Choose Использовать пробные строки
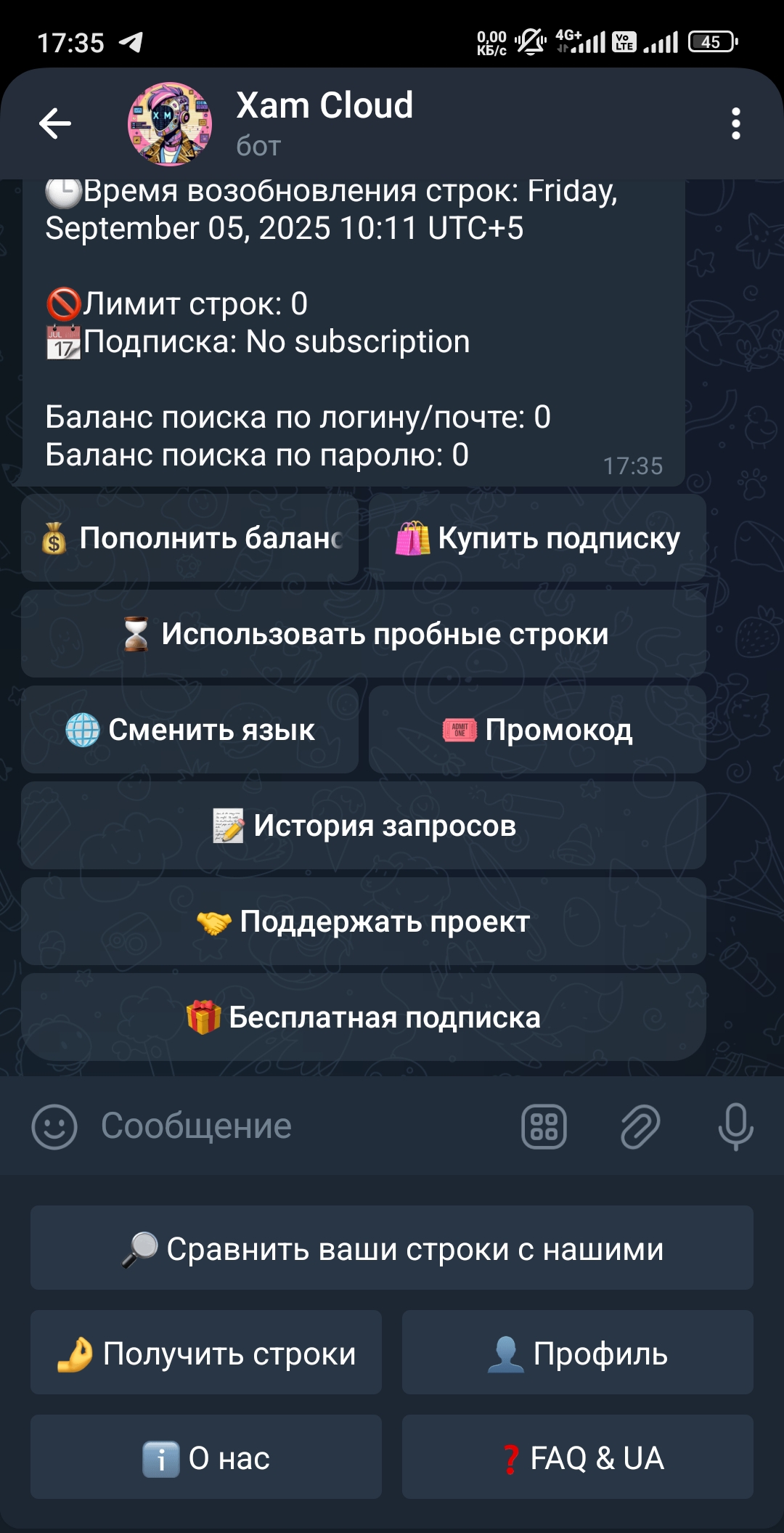Image resolution: width=784 pixels, height=1533 pixels. [364, 634]
